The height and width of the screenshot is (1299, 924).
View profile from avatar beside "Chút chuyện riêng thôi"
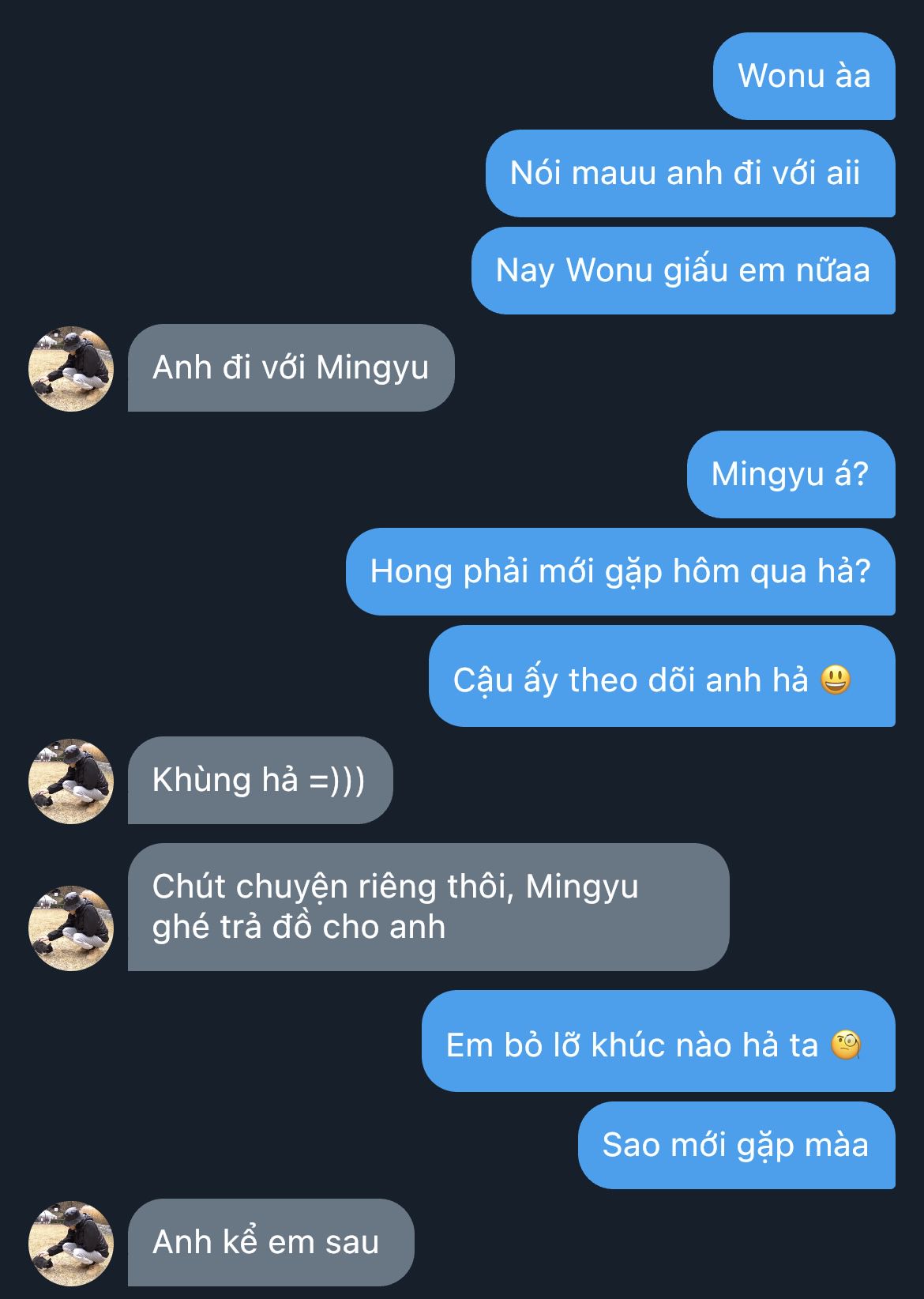71,928
